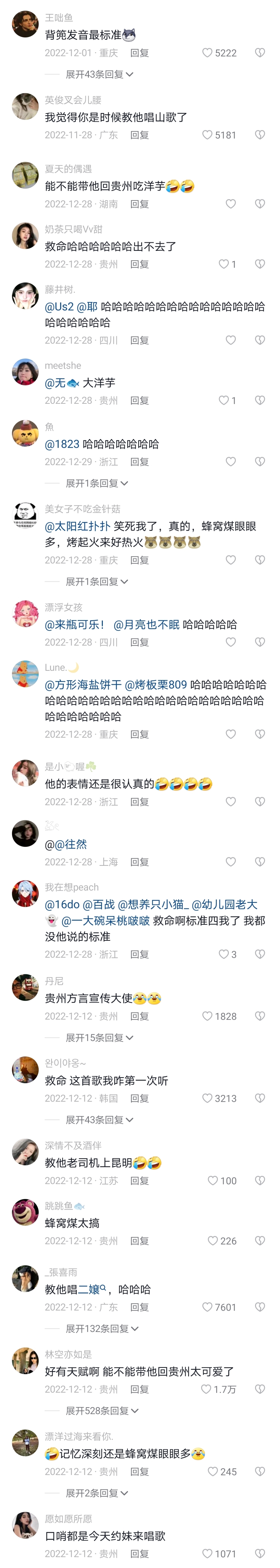Screen dimensions: 280x1568
Task: Reply to 我在想peach's comment
Action: [139, 954]
